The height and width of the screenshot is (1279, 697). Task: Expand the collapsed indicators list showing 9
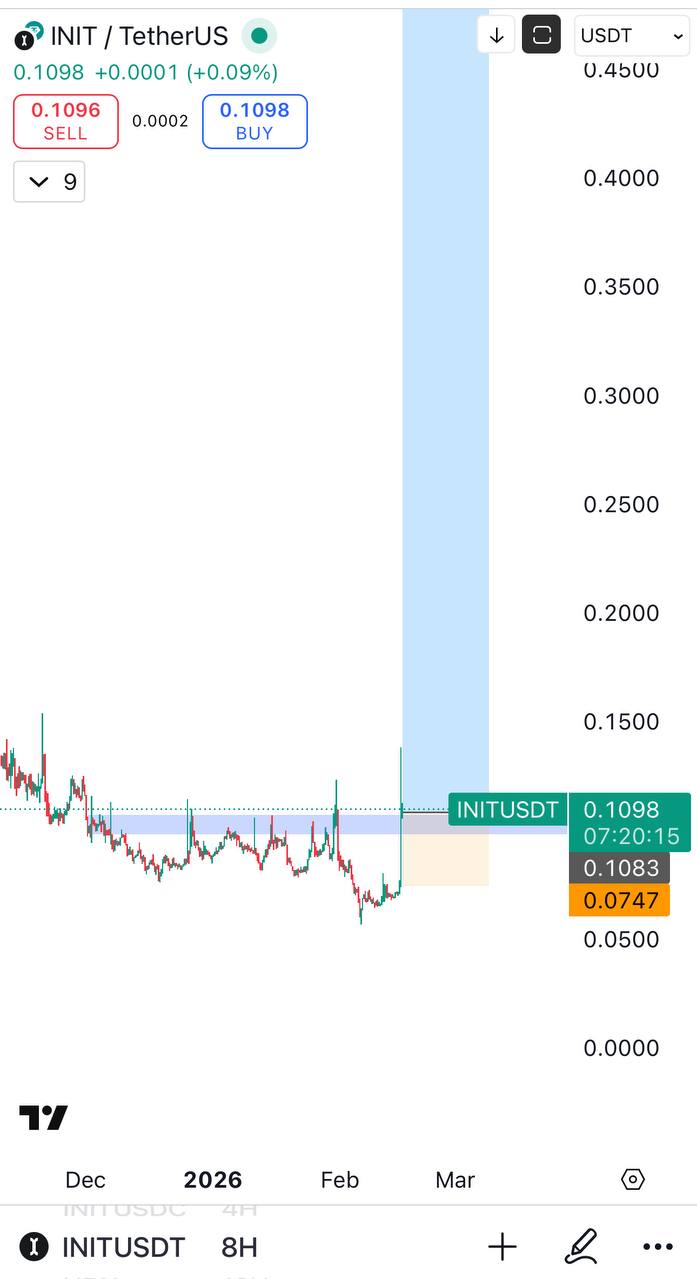click(x=49, y=181)
